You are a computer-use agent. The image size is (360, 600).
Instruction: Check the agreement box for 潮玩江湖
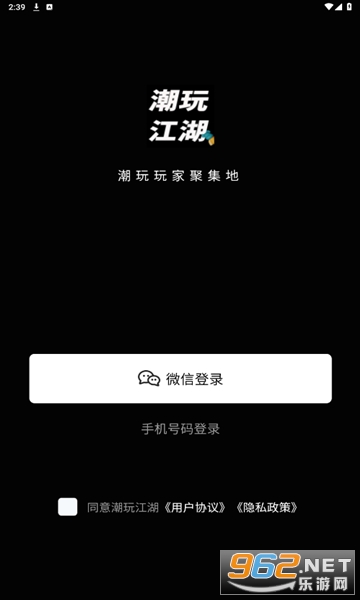[x=68, y=507]
